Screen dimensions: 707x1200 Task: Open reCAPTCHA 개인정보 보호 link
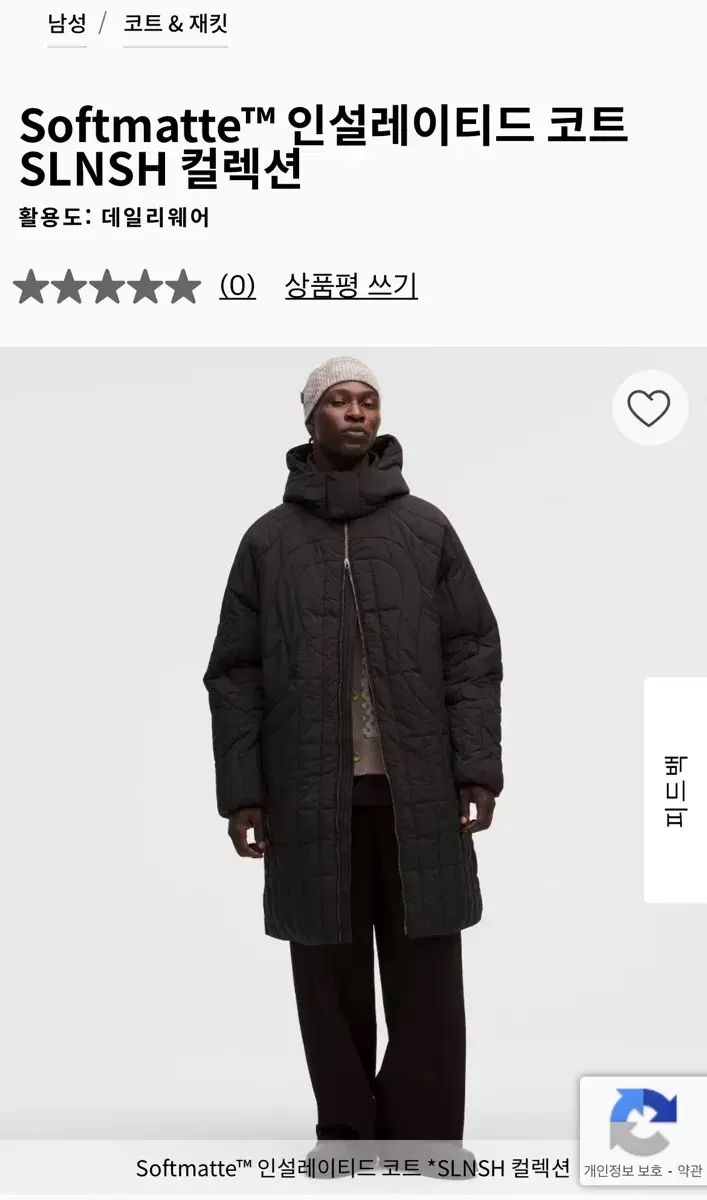point(624,1169)
